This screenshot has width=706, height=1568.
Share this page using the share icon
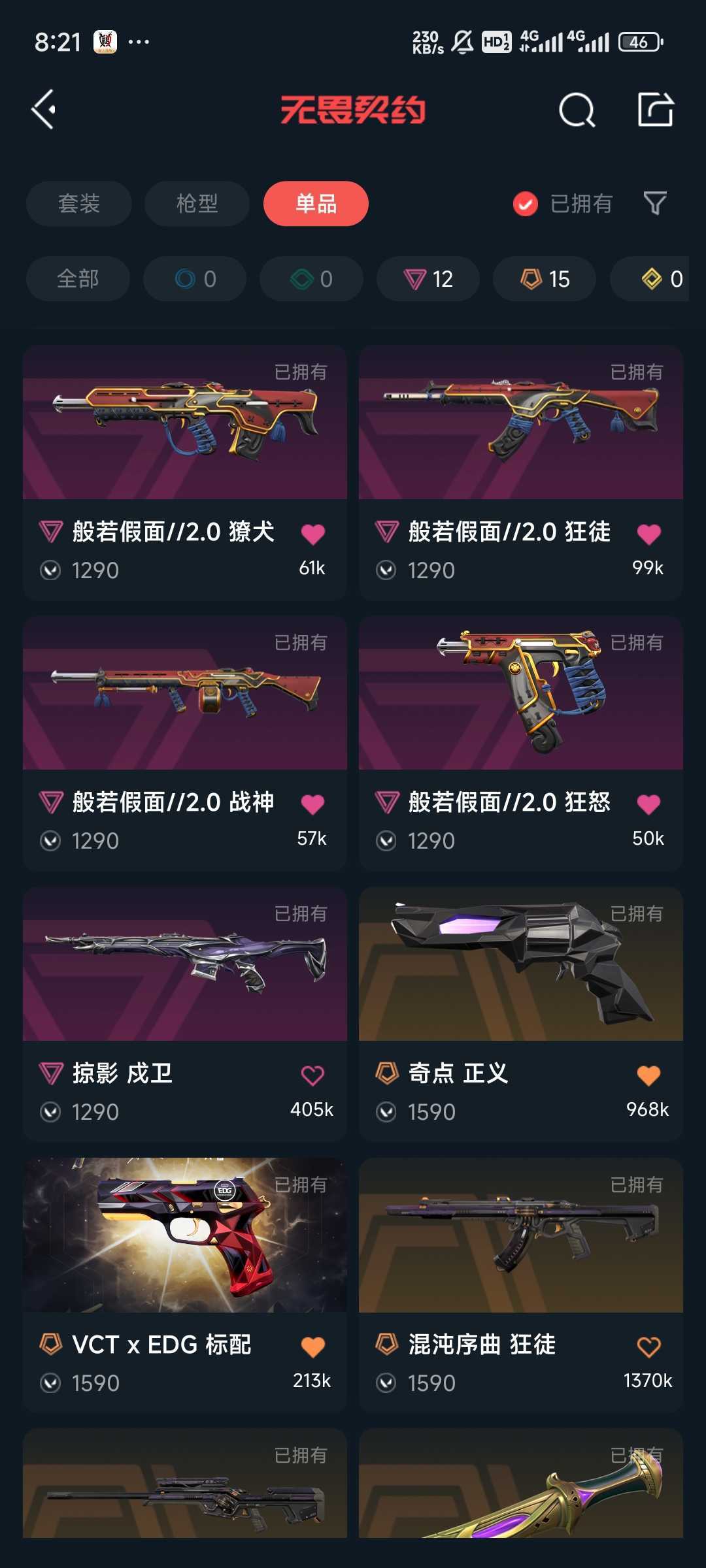tap(655, 109)
